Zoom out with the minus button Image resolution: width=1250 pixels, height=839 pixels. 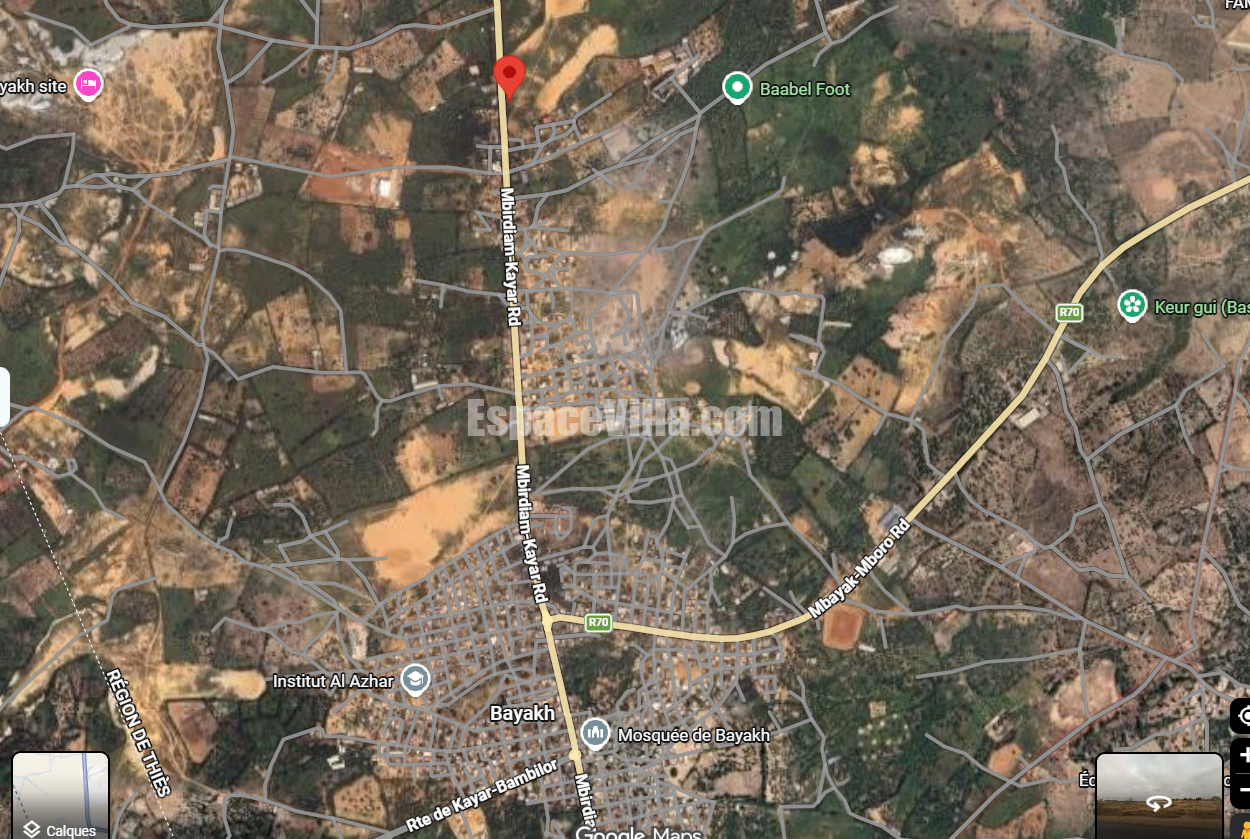(x=1241, y=789)
